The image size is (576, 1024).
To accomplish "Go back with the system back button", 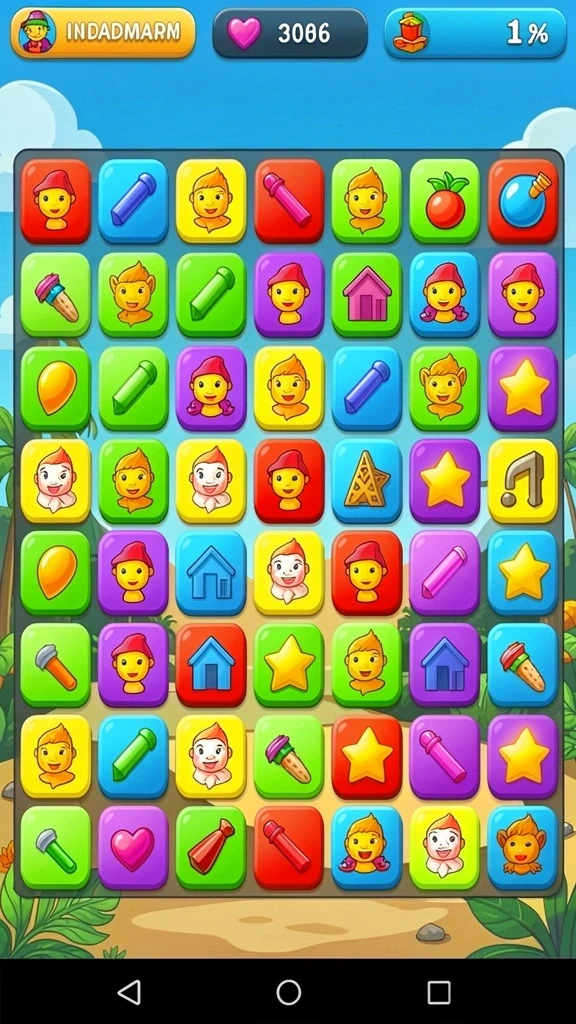I will pos(129,992).
